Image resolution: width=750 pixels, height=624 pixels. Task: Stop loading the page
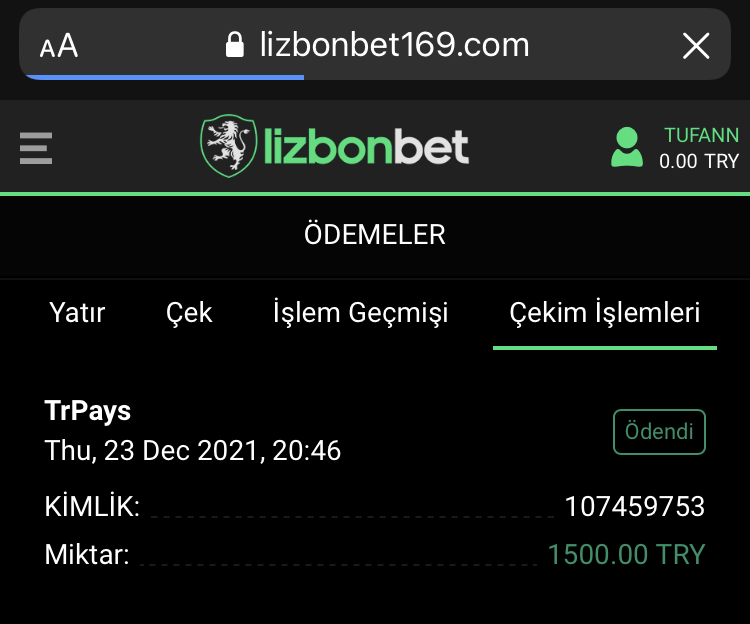(x=695, y=45)
